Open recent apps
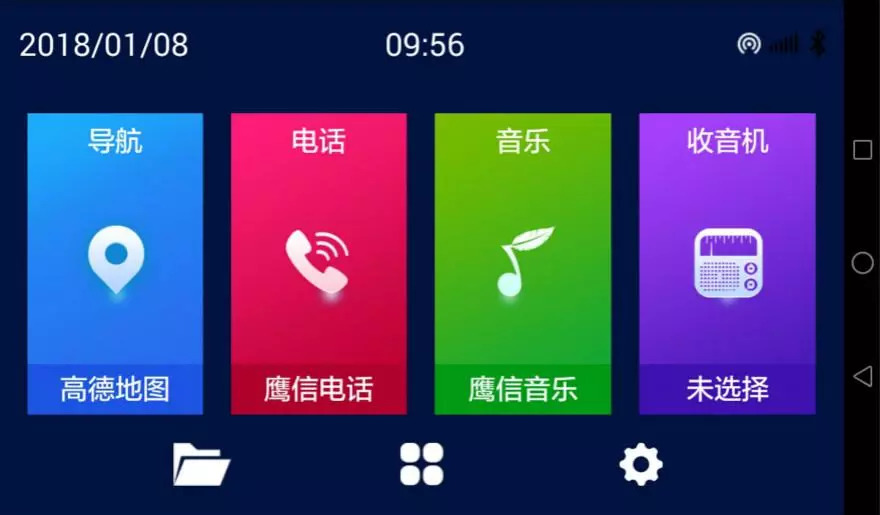The width and height of the screenshot is (880, 515). [862, 150]
